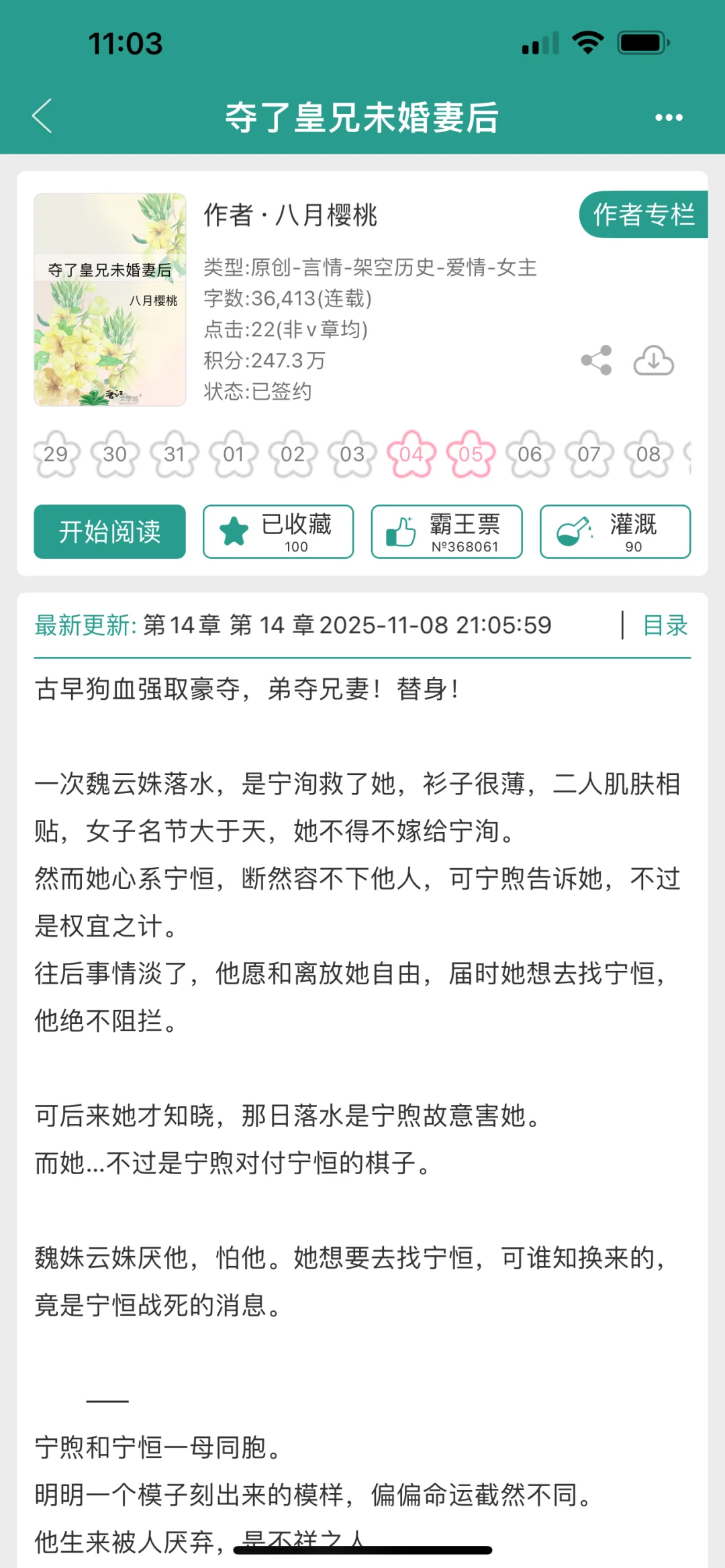Toggle collection status via 已收藏
Viewport: 725px width, 1568px height.
coord(277,532)
